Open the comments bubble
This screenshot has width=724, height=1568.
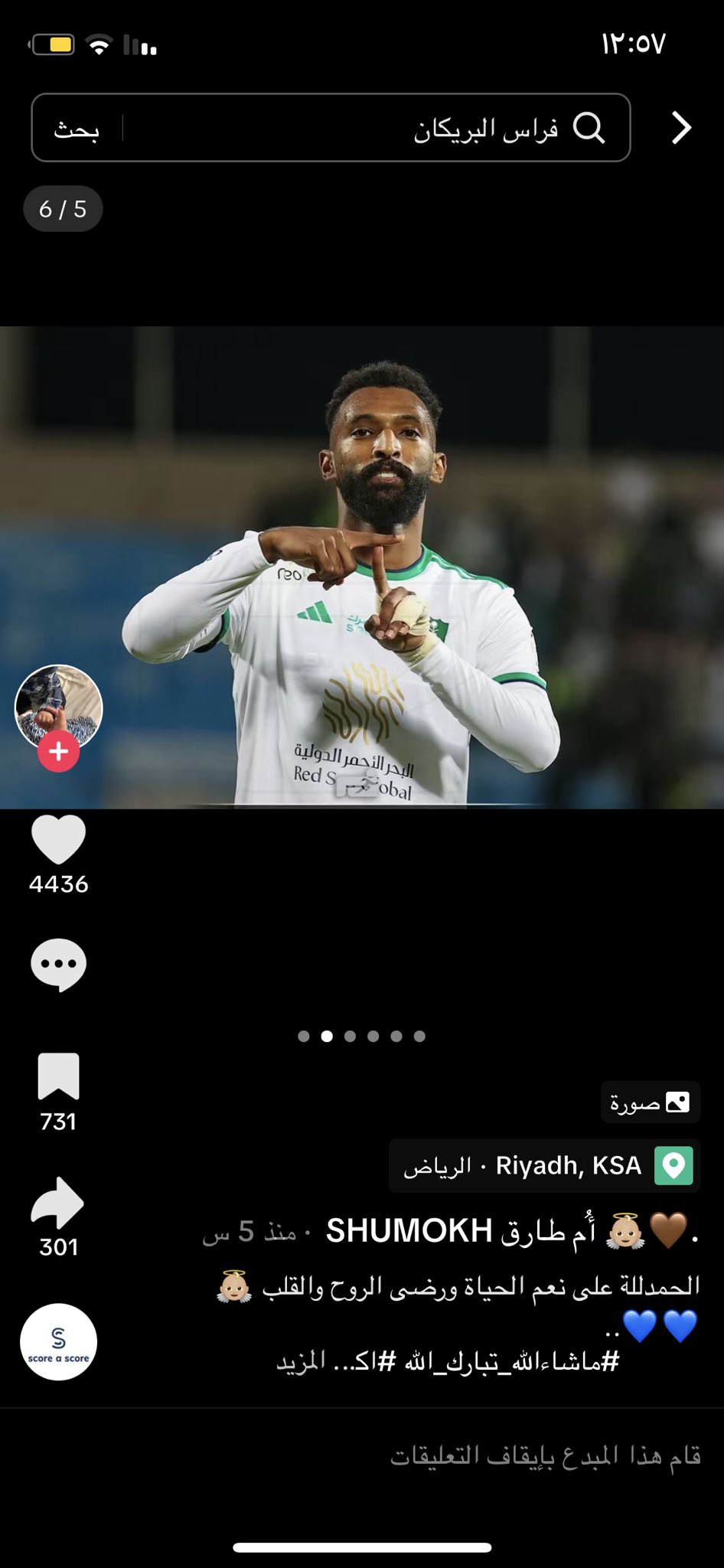(x=59, y=964)
